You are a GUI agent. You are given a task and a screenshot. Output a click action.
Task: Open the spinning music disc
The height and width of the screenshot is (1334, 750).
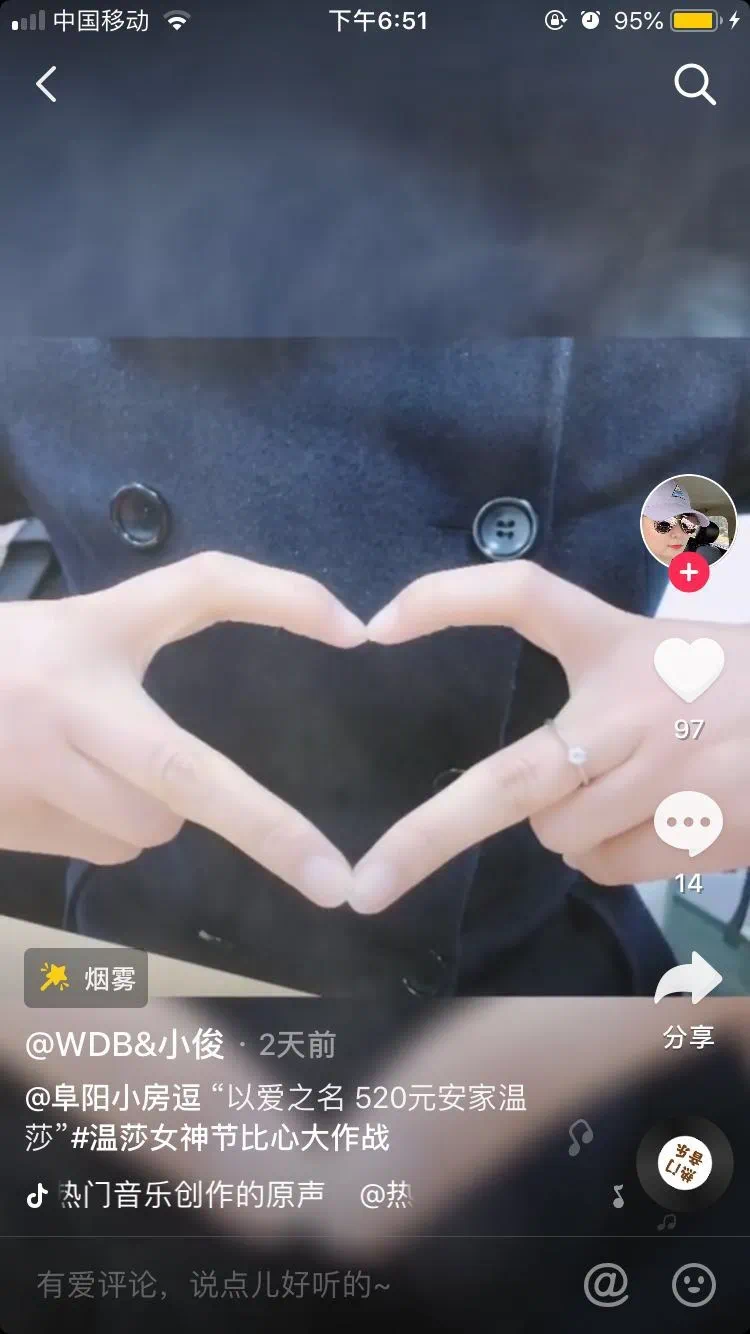tap(685, 1165)
